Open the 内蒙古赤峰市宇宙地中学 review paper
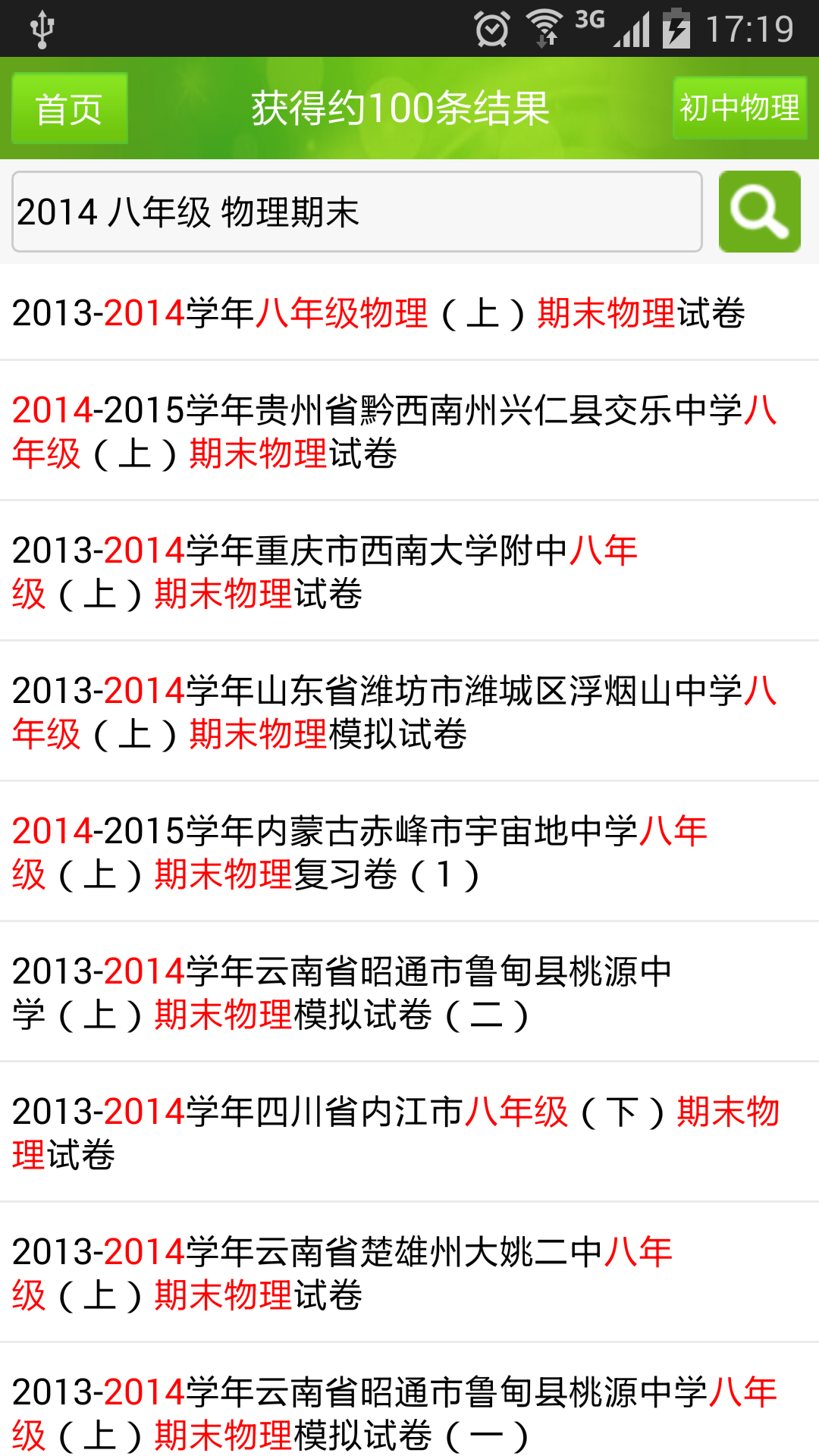The height and width of the screenshot is (1456, 819). (360, 852)
